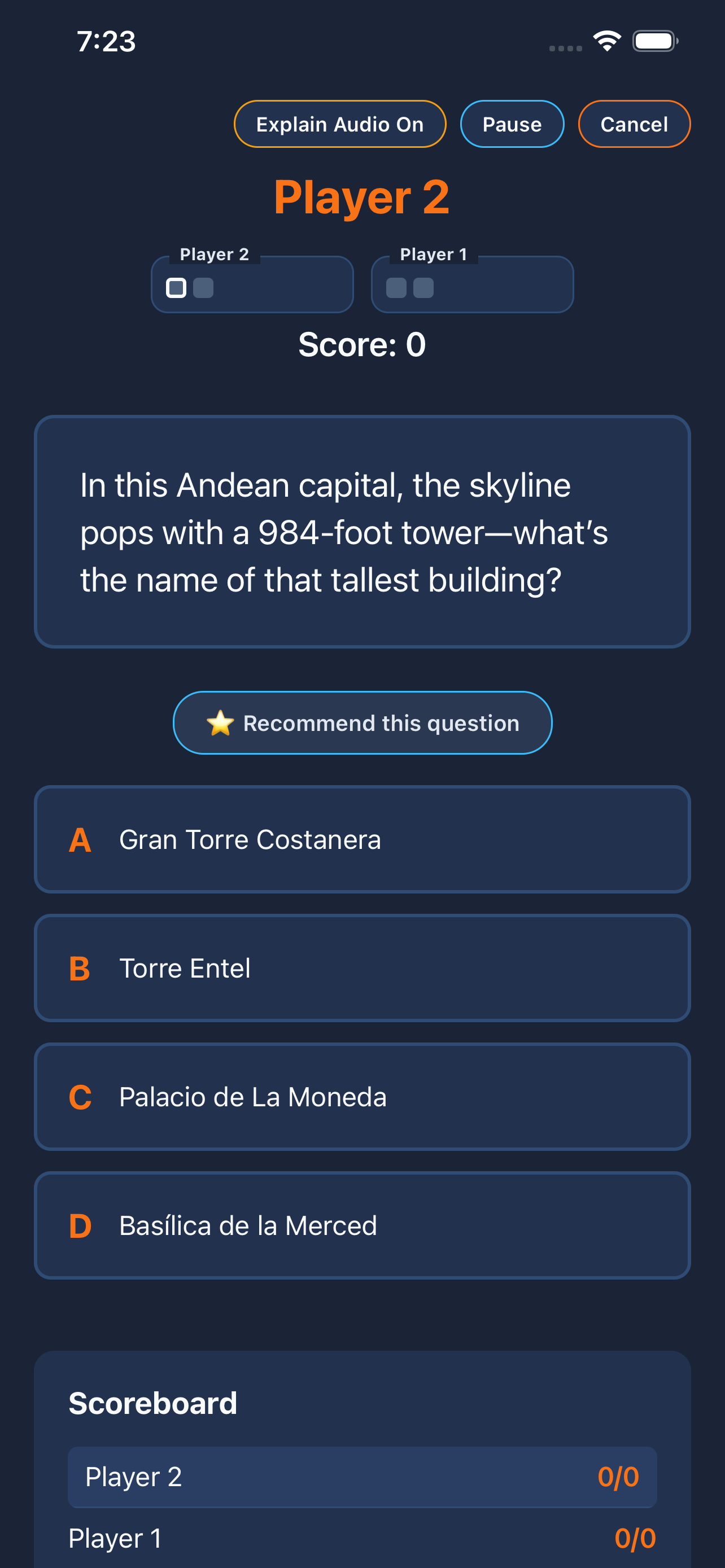Tap the star icon on Recommend this question
This screenshot has height=1568, width=725.
click(221, 723)
